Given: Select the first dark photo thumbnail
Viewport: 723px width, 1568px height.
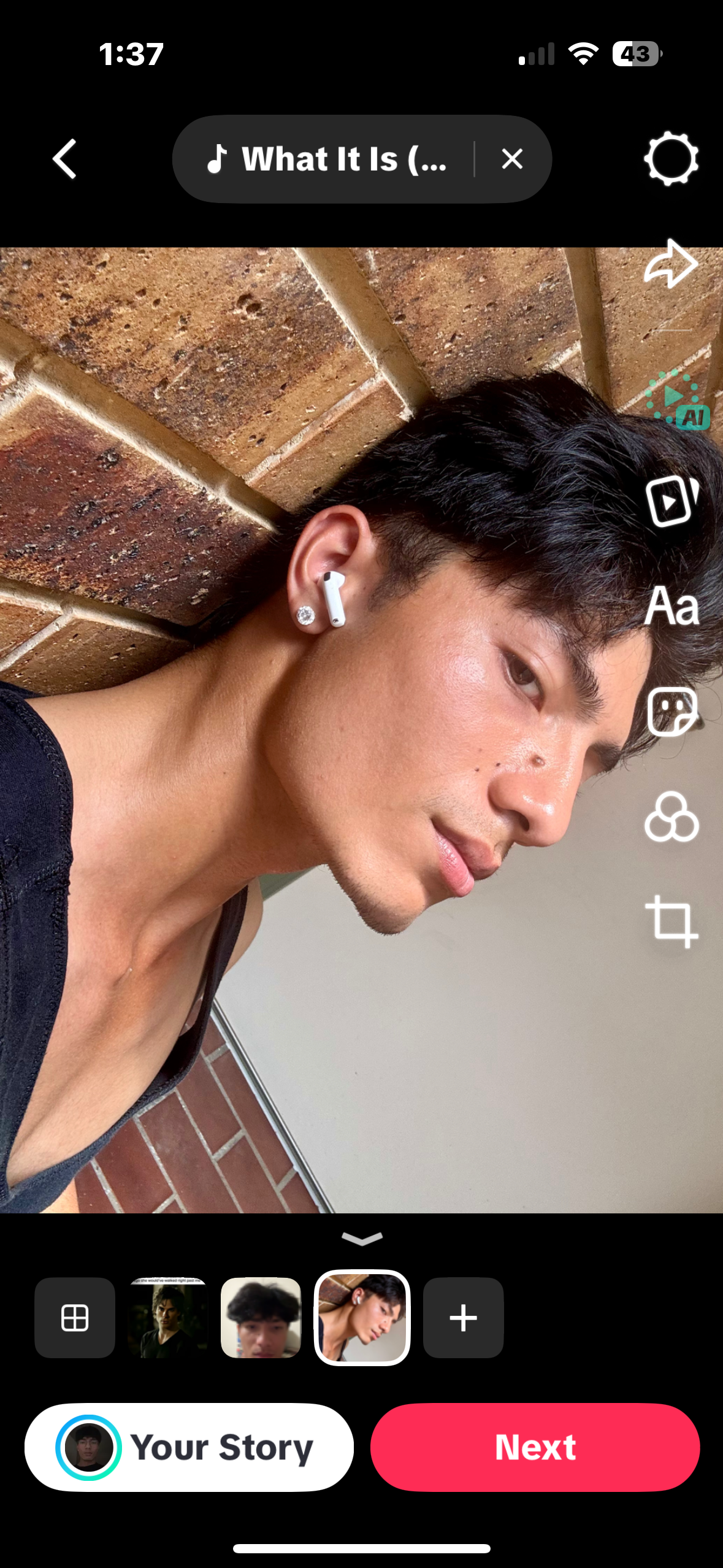Looking at the screenshot, I should point(167,1318).
